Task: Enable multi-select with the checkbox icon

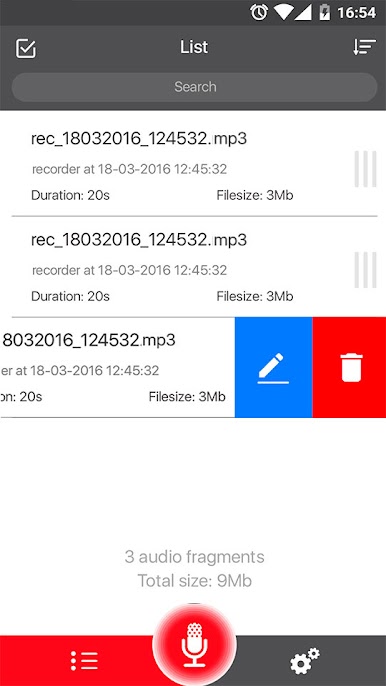Action: [x=26, y=49]
